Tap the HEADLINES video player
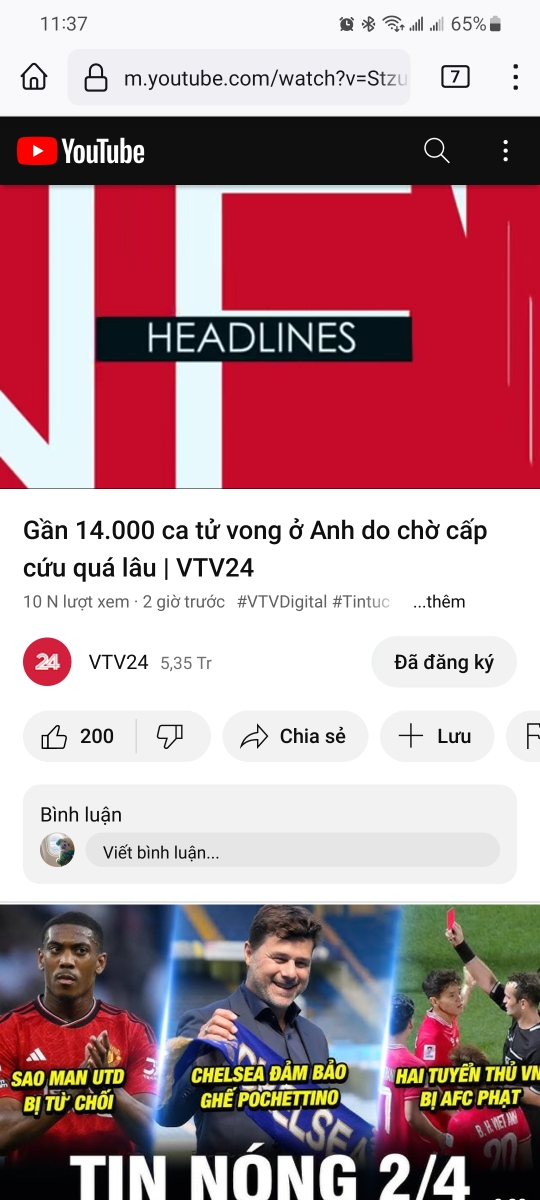This screenshot has height=1200, width=540. tap(270, 337)
